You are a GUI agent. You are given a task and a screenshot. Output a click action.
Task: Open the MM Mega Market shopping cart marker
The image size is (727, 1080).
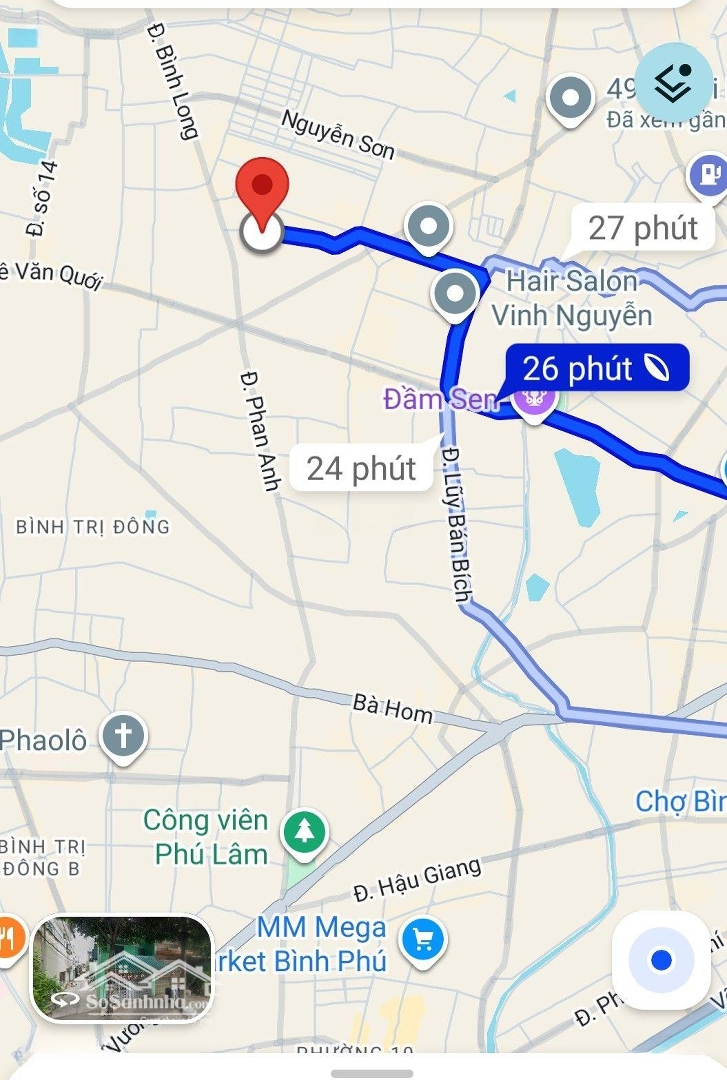coord(425,938)
